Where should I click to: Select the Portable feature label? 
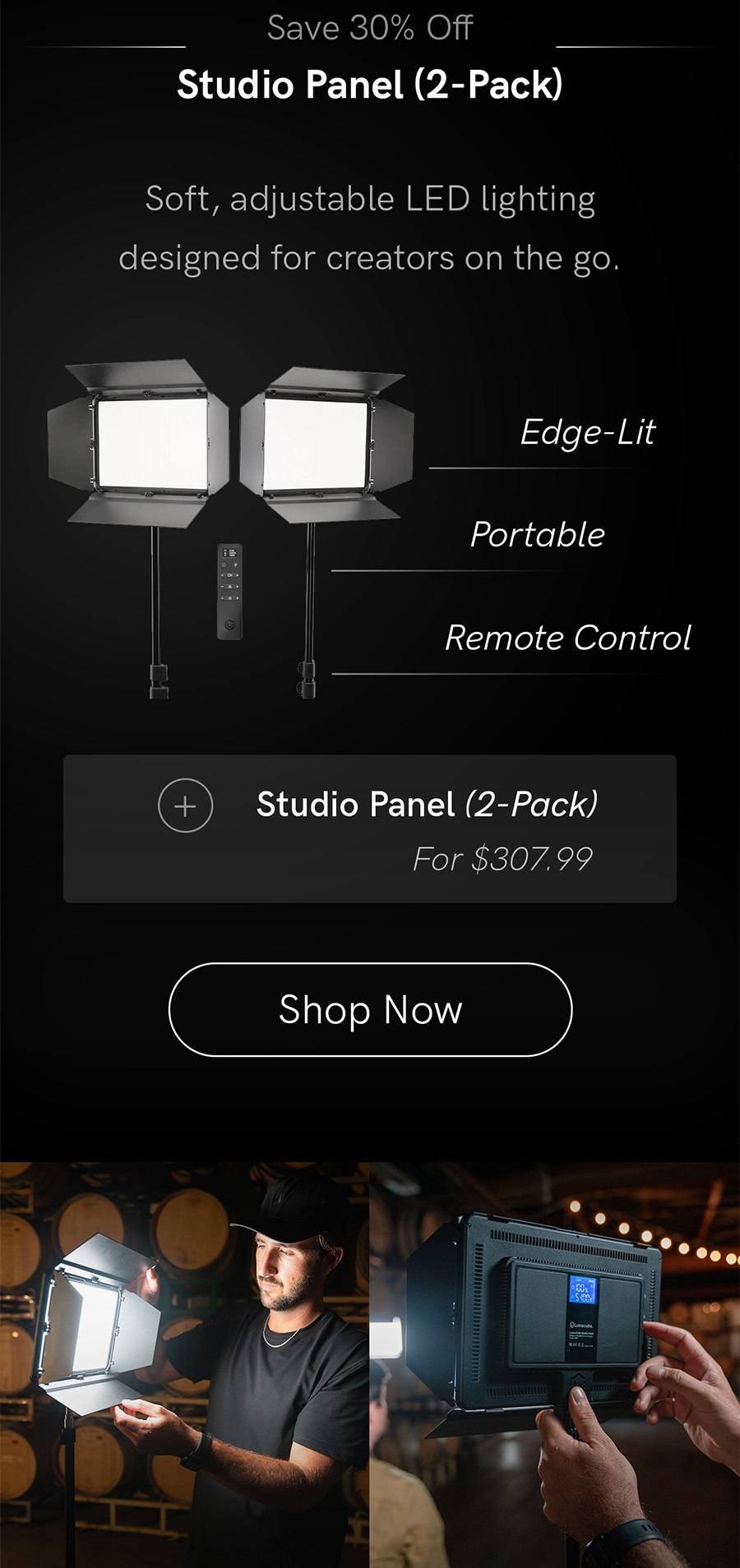tap(538, 533)
